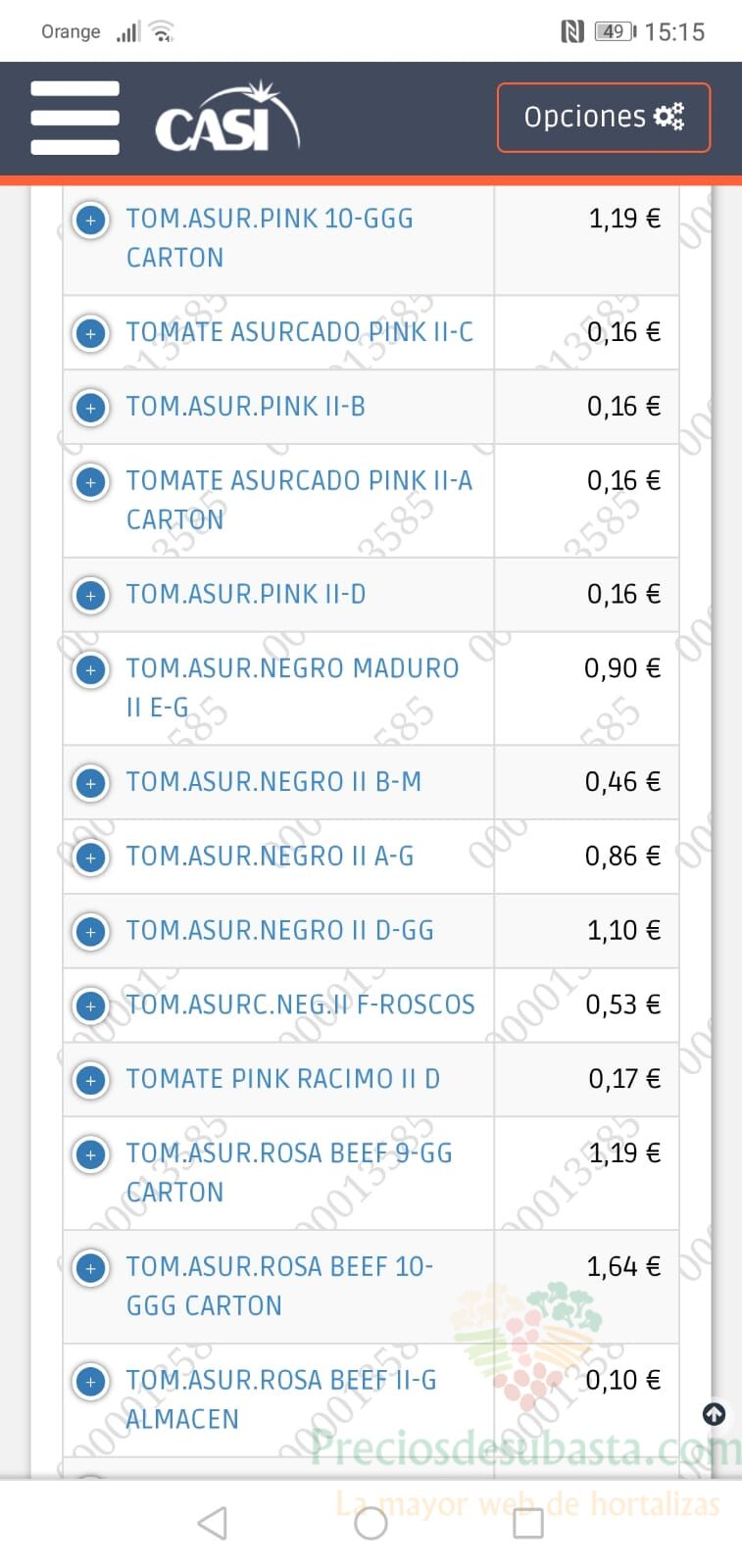Expand TOM.ASURC.NEG.II F-ROSCOS row
742x1568 pixels.
click(x=91, y=1006)
